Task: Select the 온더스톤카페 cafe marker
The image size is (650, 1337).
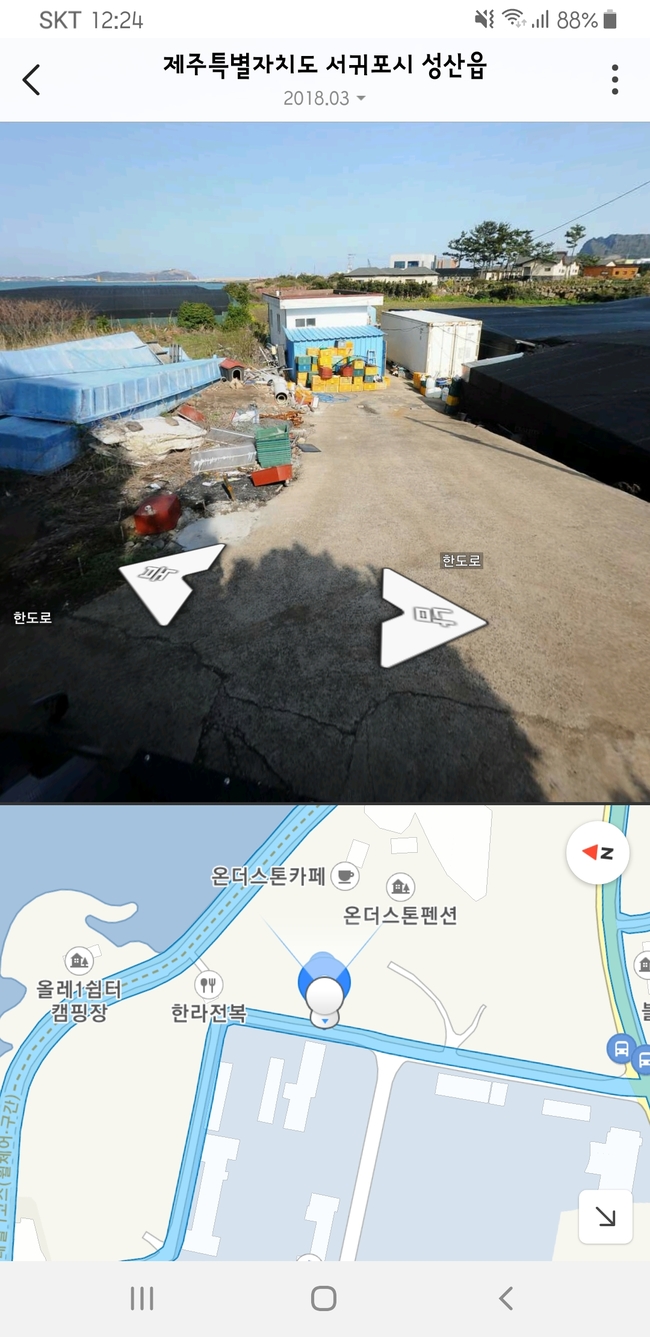Action: [345, 876]
